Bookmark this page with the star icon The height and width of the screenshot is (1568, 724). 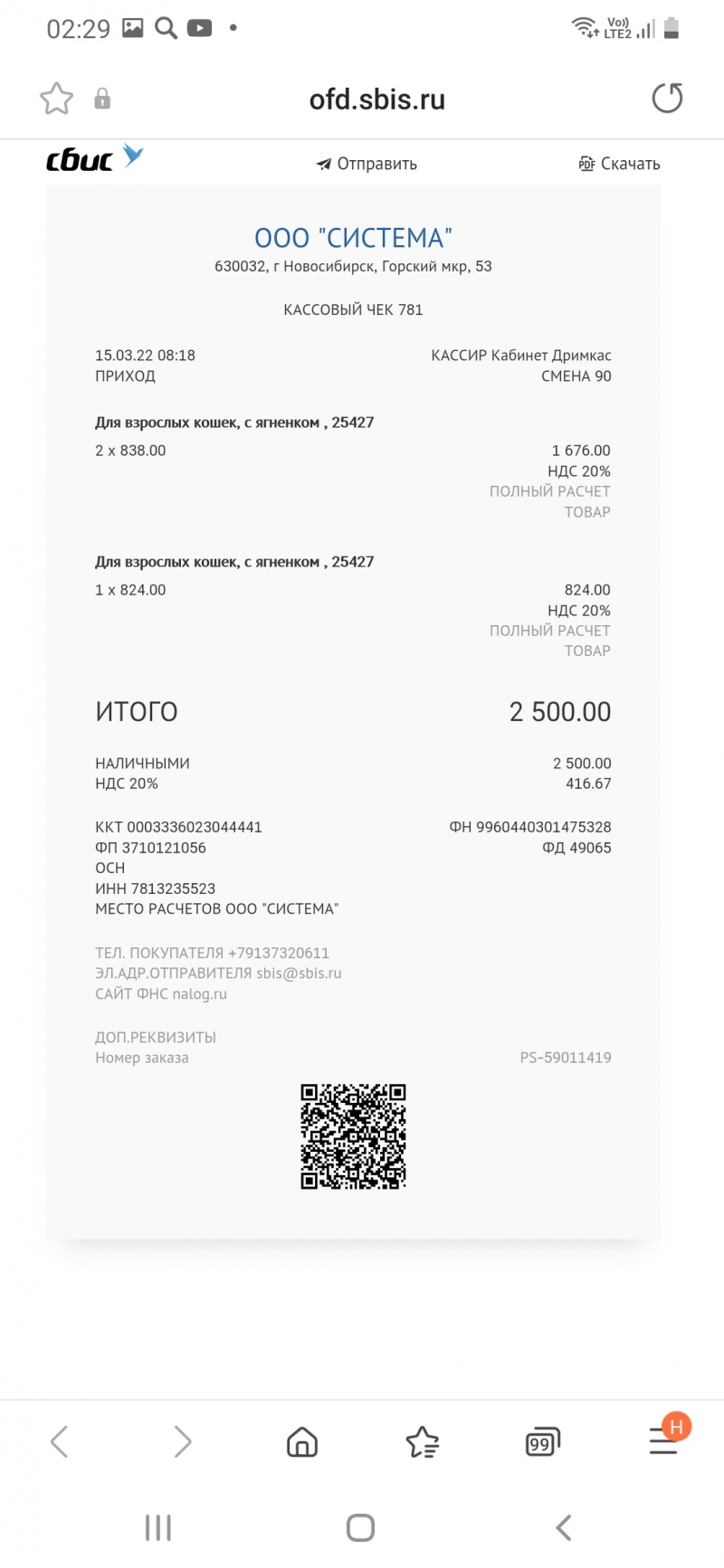pos(56,99)
